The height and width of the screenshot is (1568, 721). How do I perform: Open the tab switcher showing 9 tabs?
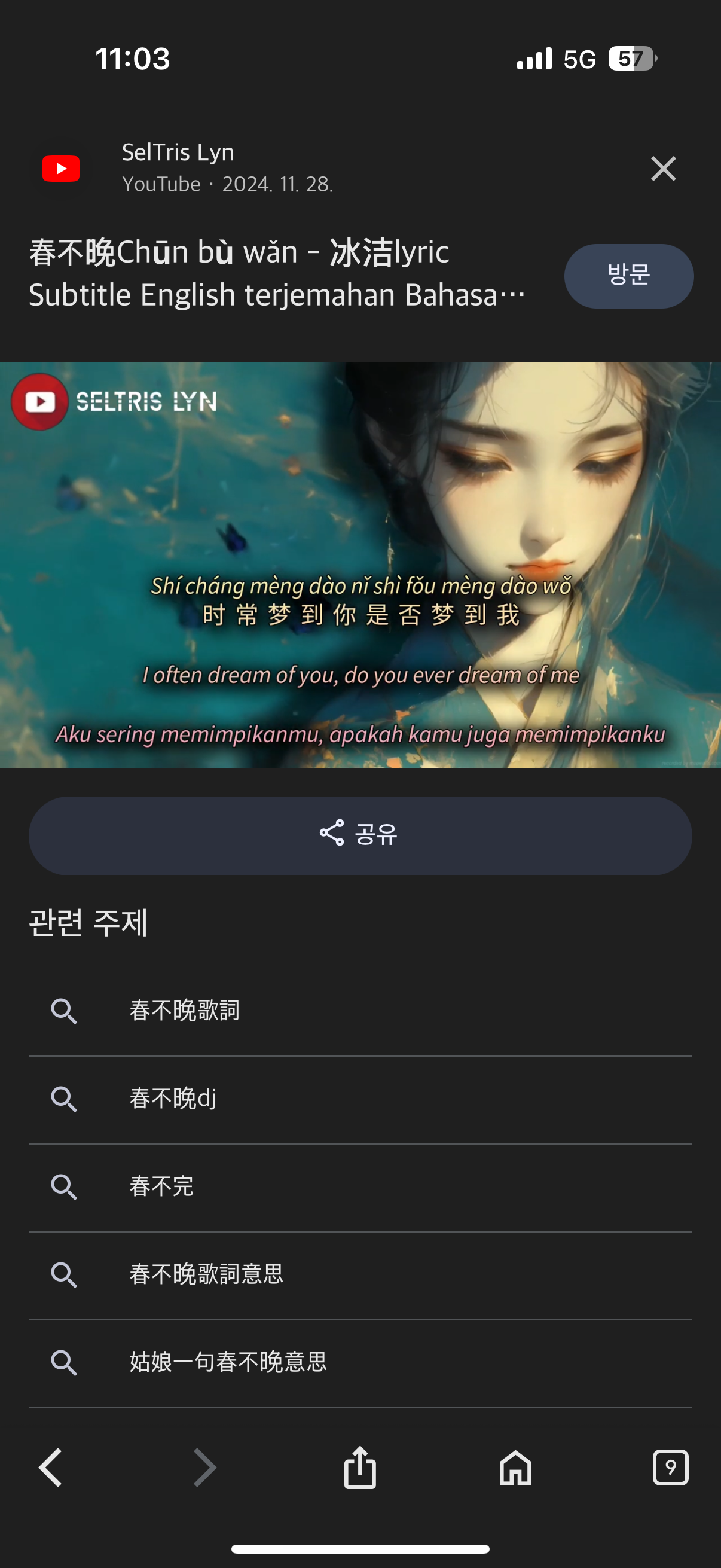click(x=670, y=1468)
